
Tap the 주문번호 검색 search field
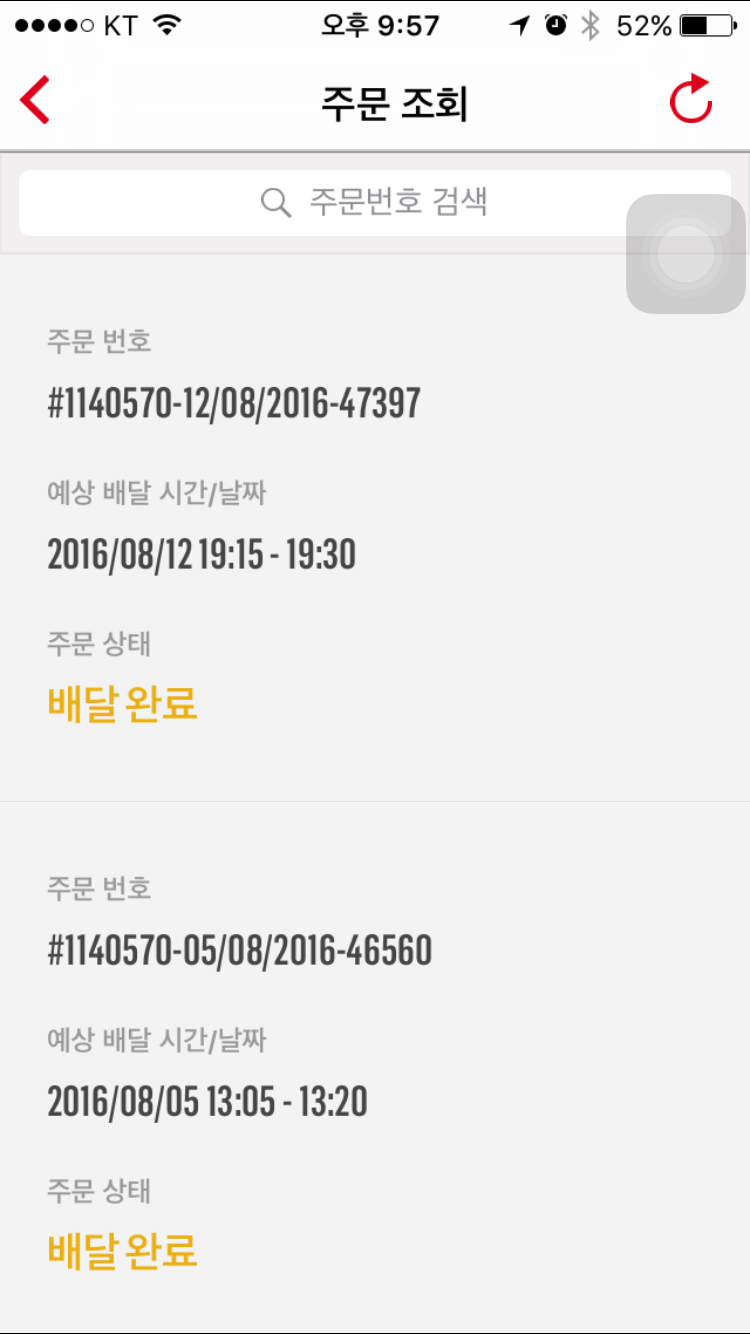[x=375, y=203]
